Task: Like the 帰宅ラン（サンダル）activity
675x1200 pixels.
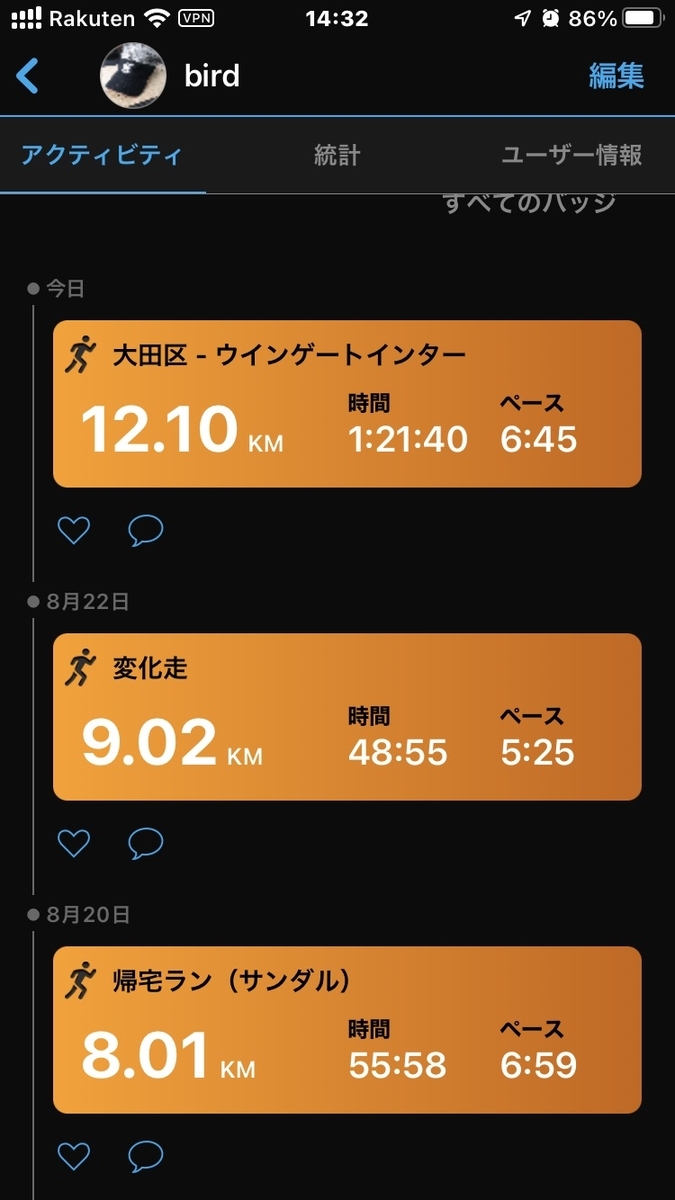Action: point(74,1156)
